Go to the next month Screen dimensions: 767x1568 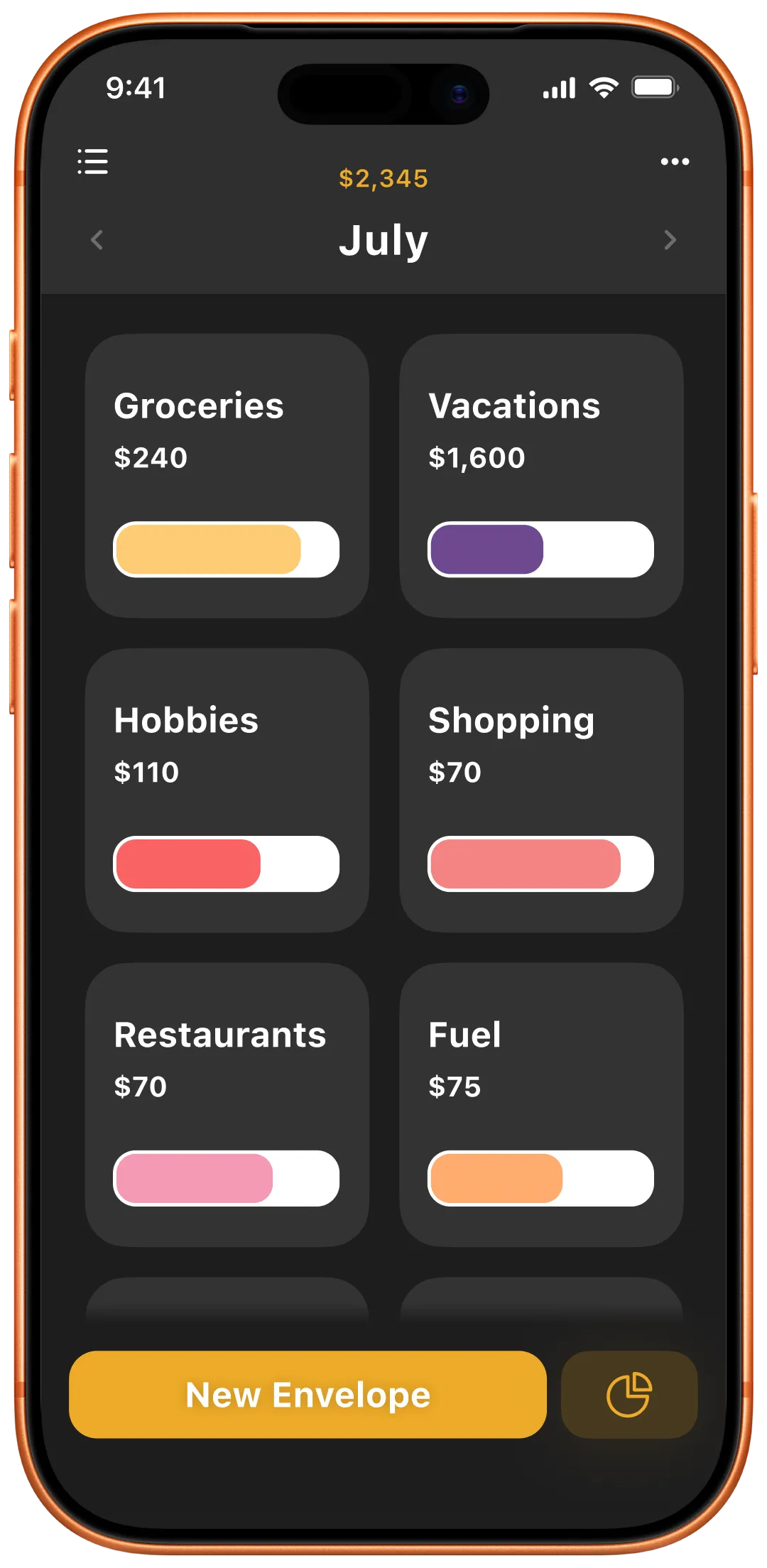click(x=669, y=240)
